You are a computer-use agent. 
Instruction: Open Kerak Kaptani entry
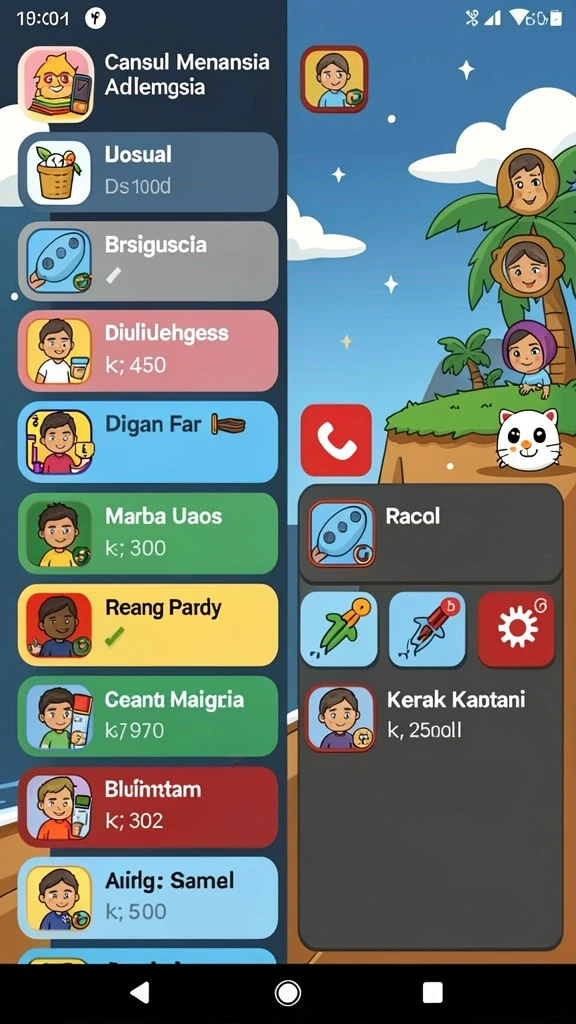[x=431, y=718]
